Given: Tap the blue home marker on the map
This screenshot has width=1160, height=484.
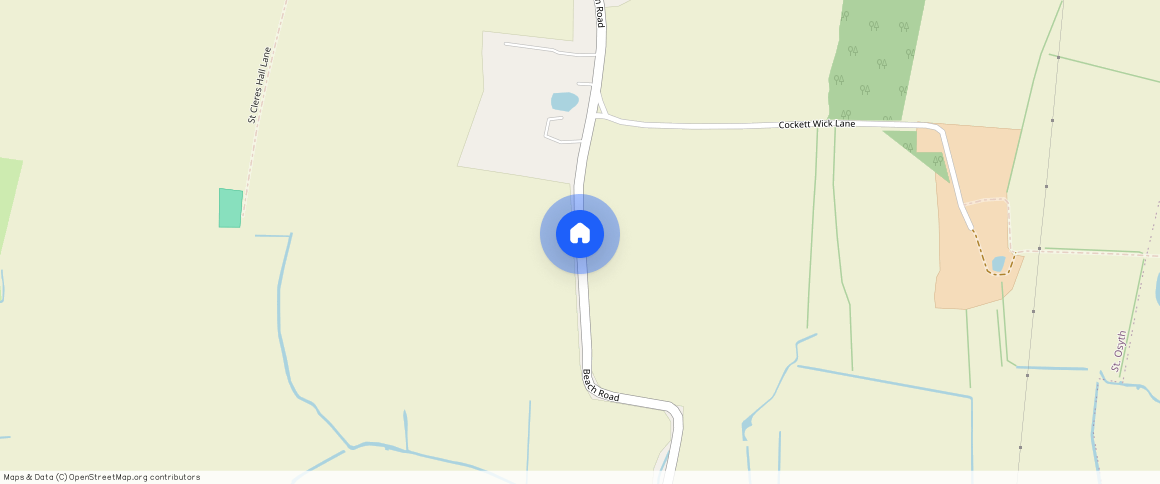Looking at the screenshot, I should pyautogui.click(x=580, y=234).
